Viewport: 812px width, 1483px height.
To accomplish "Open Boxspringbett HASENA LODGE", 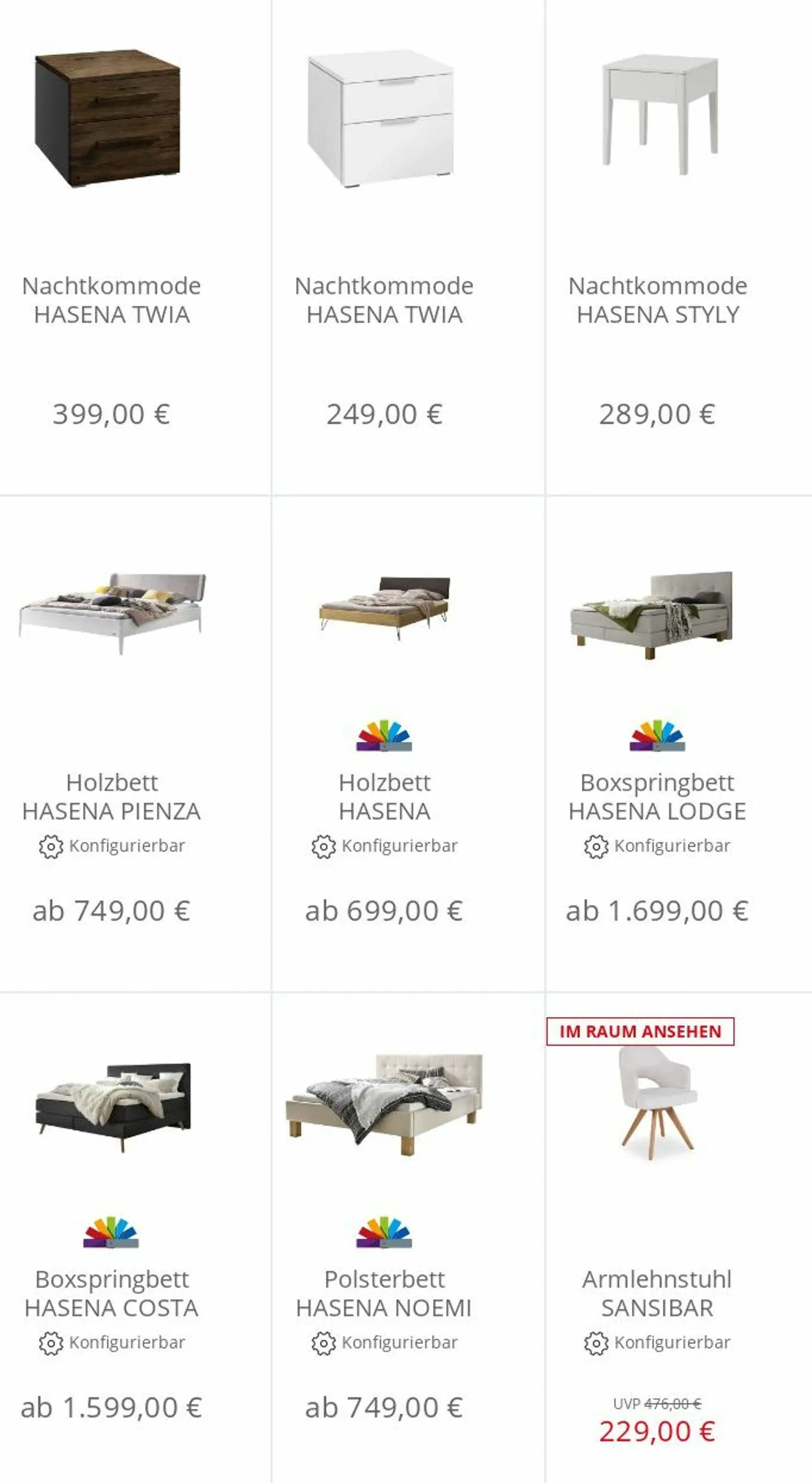I will click(x=657, y=796).
